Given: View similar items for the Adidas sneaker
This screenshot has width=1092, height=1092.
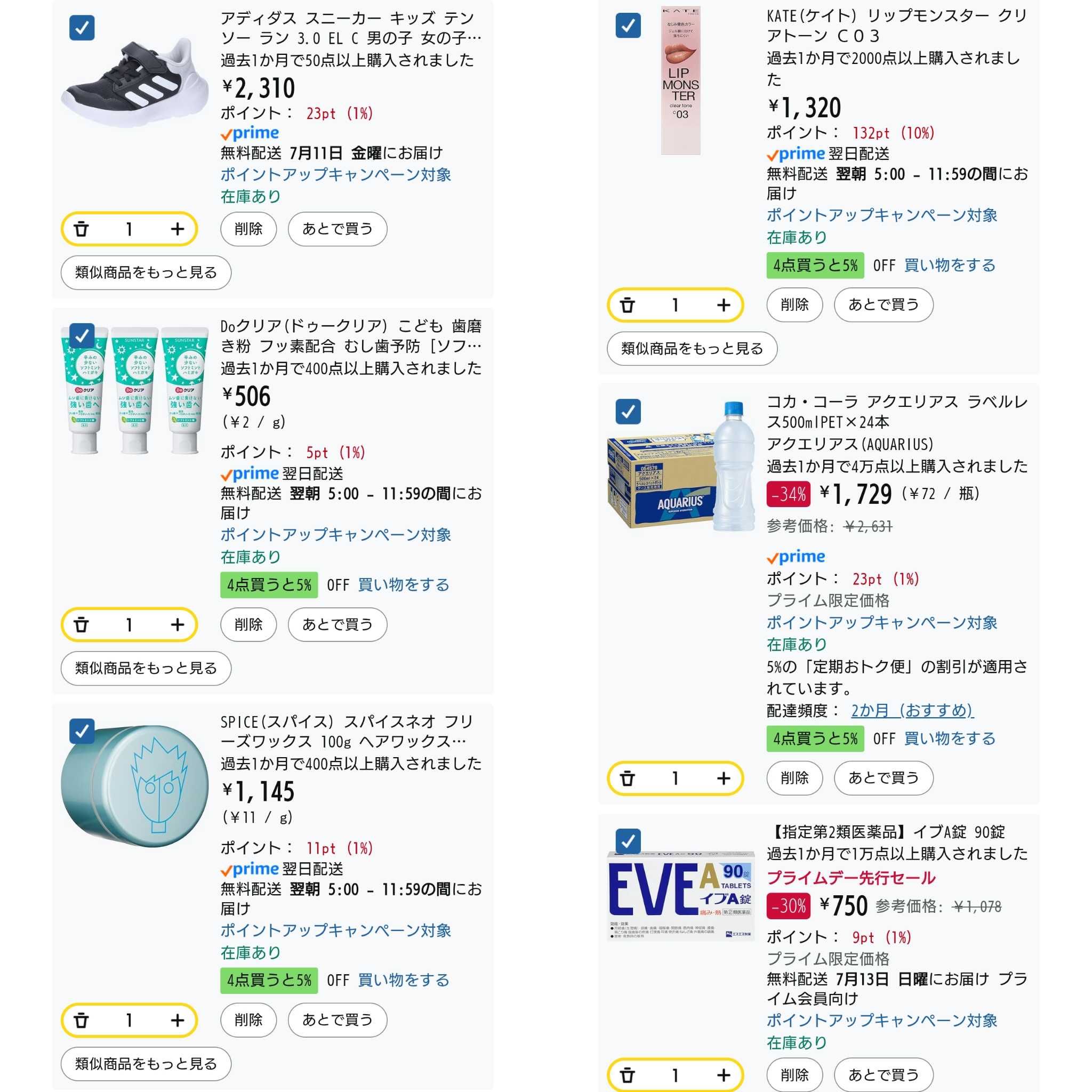Looking at the screenshot, I should [x=146, y=272].
